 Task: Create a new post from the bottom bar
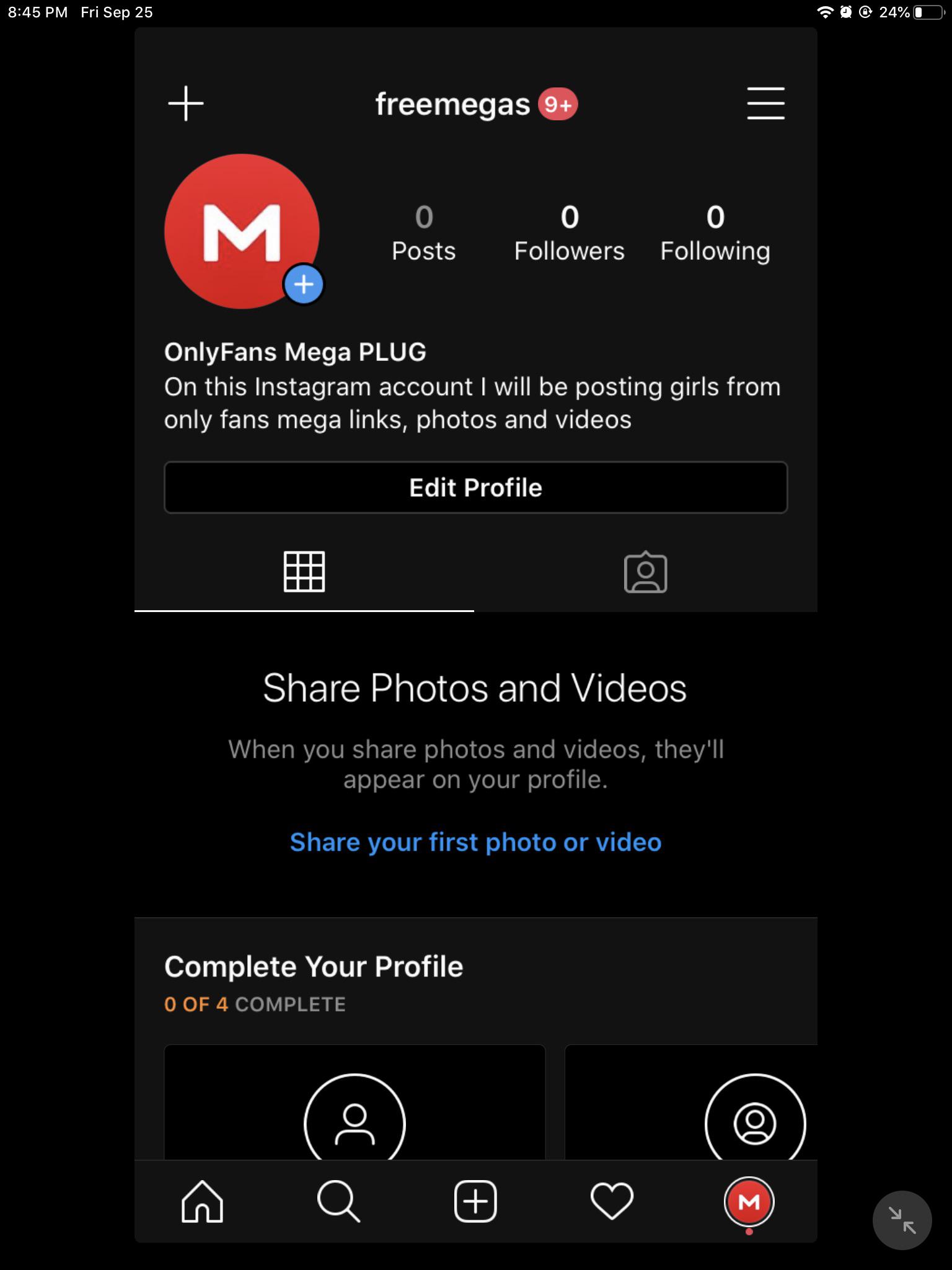pyautogui.click(x=475, y=1201)
